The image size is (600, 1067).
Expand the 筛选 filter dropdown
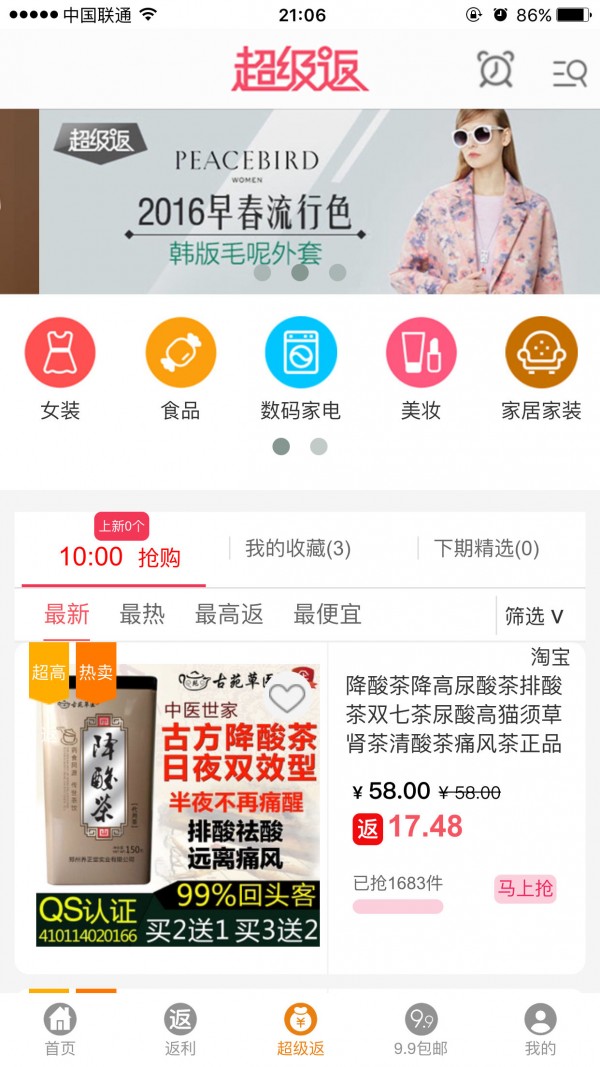[x=534, y=616]
